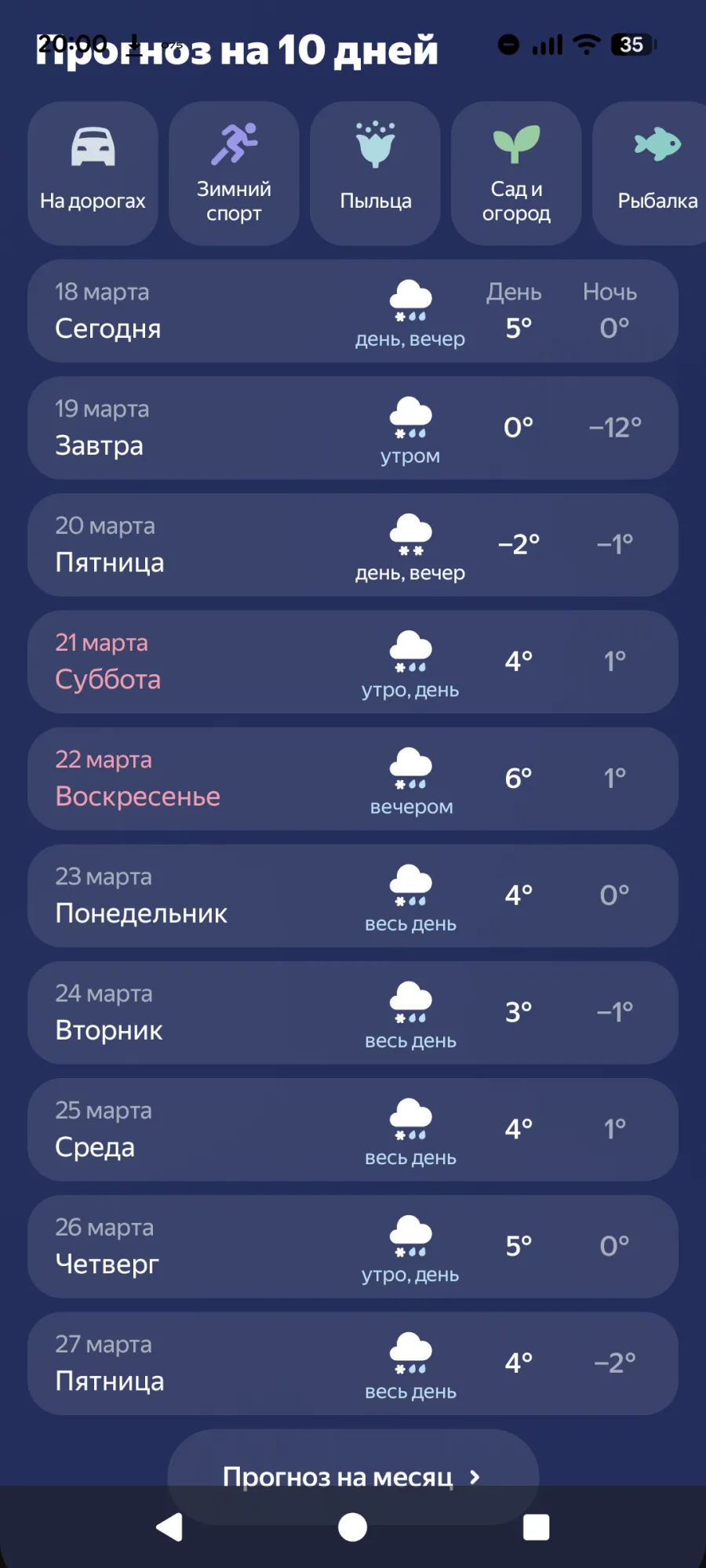Go back with the system back button
Image resolution: width=706 pixels, height=1568 pixels.
169,1527
